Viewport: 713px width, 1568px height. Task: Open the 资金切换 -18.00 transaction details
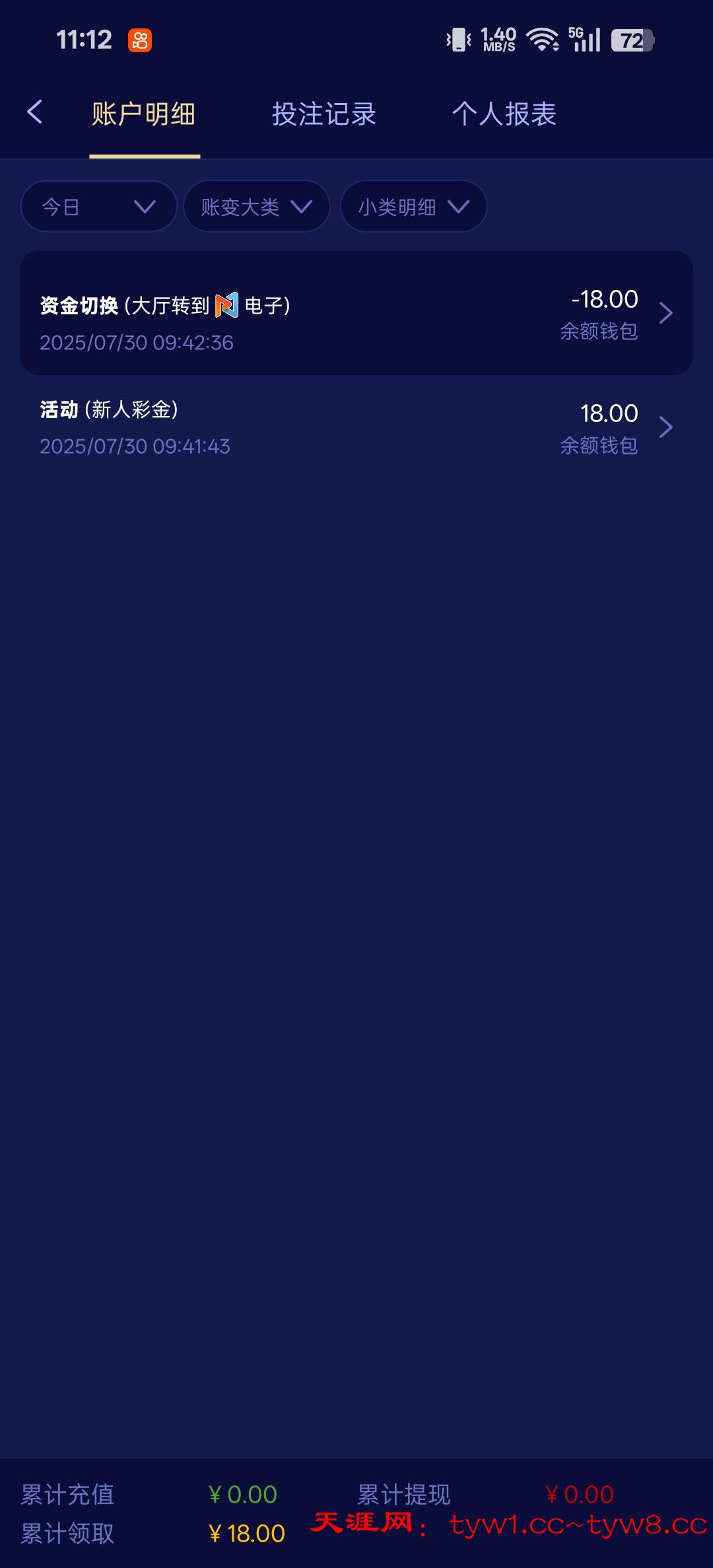pos(356,313)
